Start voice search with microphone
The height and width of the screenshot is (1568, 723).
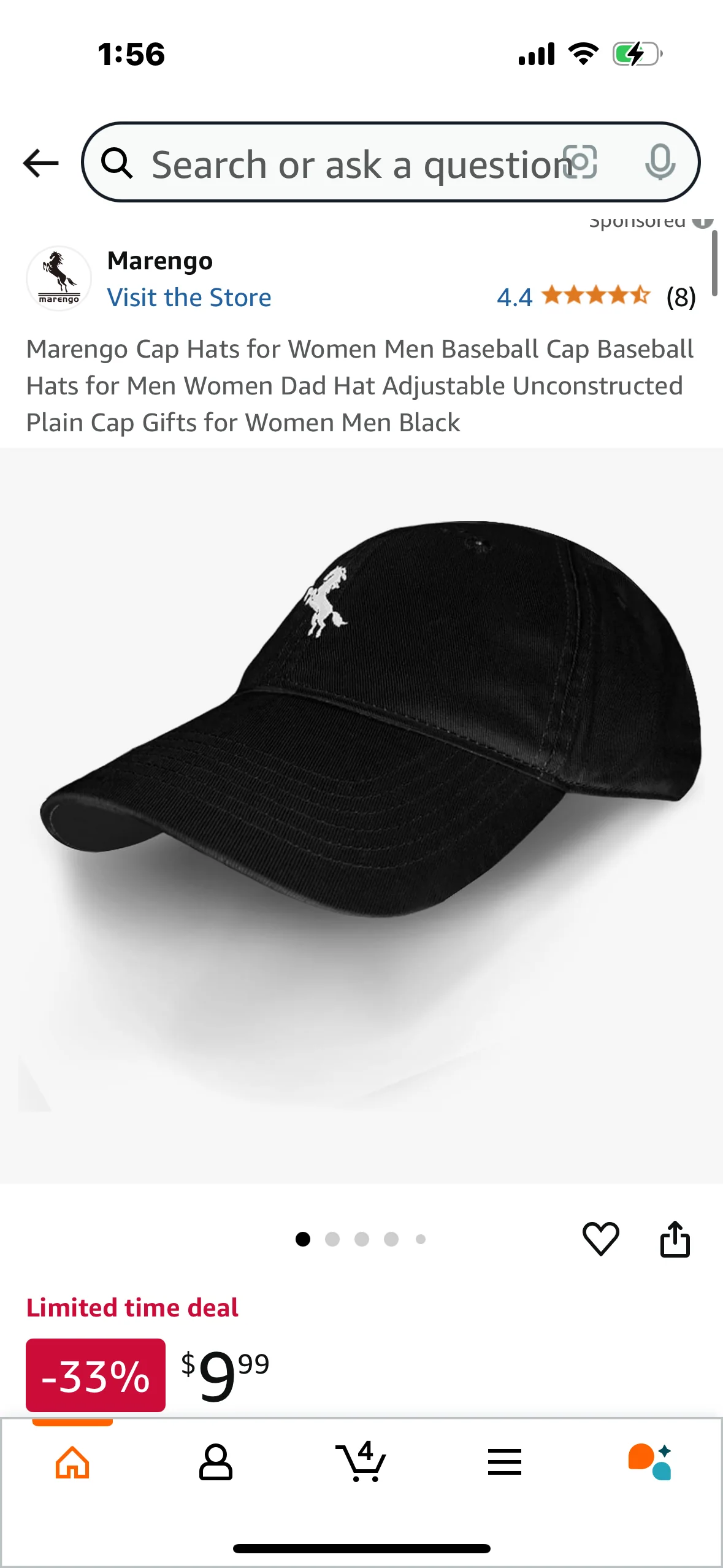coord(660,163)
